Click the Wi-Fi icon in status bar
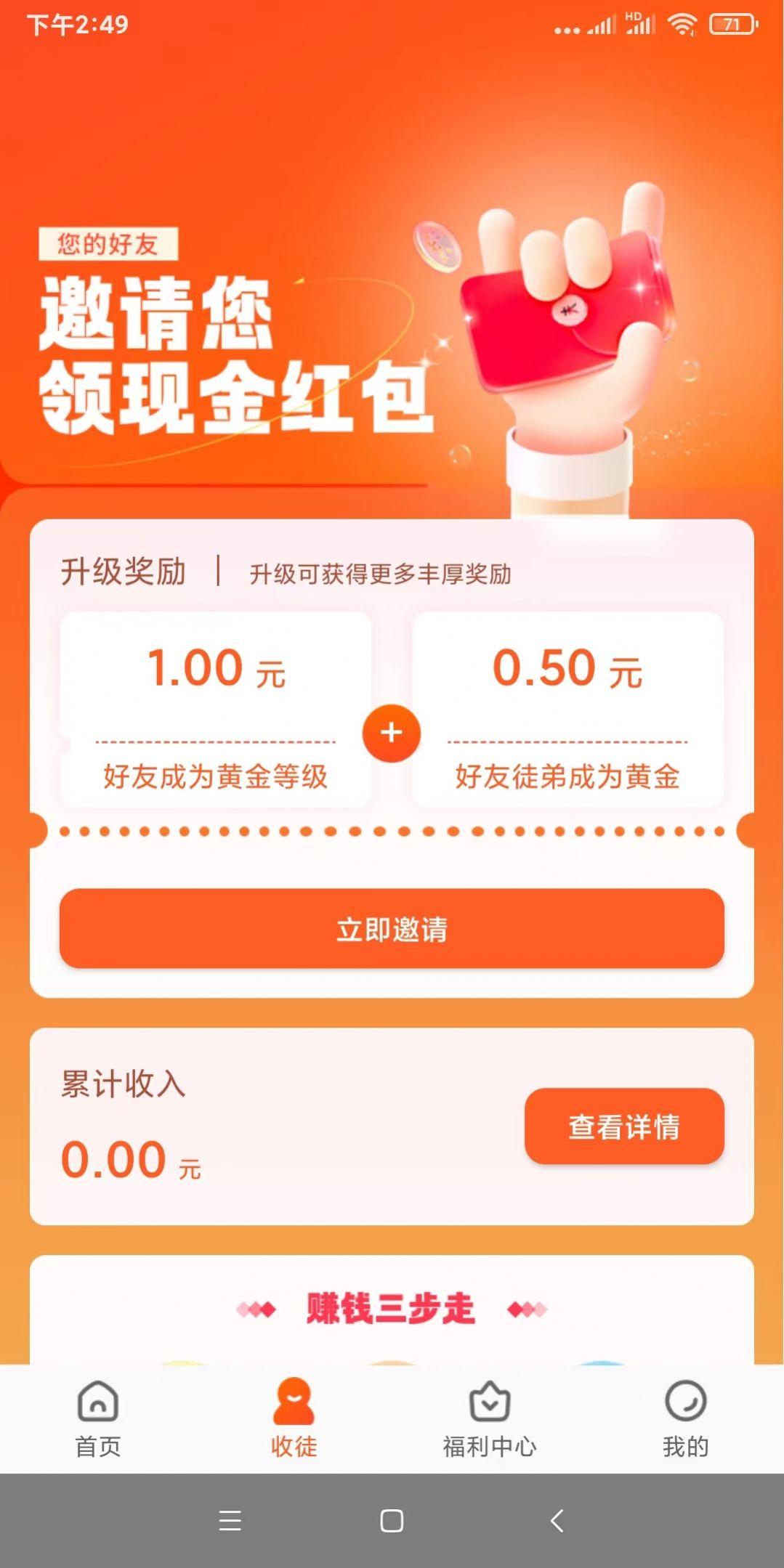Screen dimensions: 784x1568 coord(682,24)
